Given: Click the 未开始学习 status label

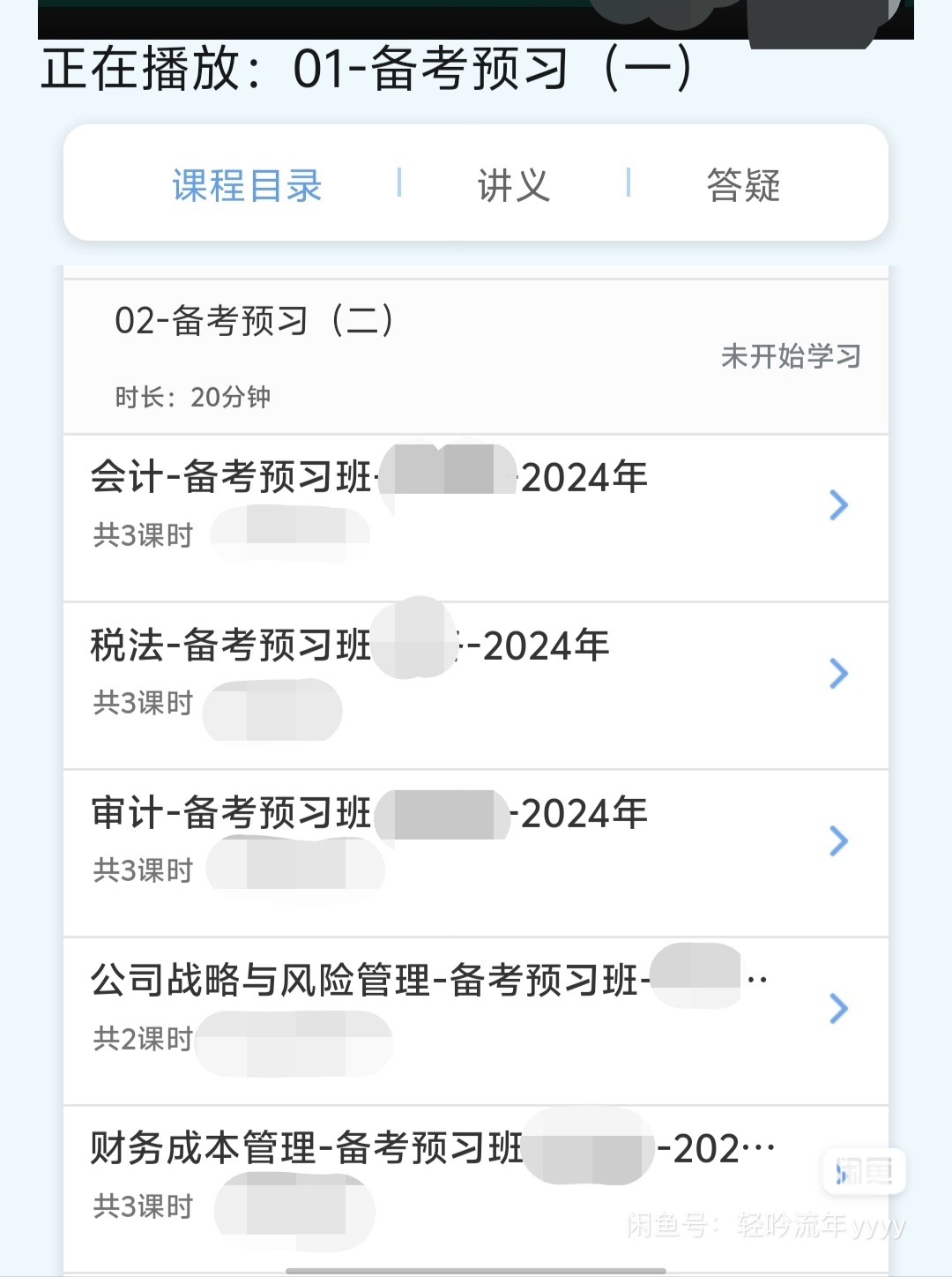Looking at the screenshot, I should tap(791, 356).
